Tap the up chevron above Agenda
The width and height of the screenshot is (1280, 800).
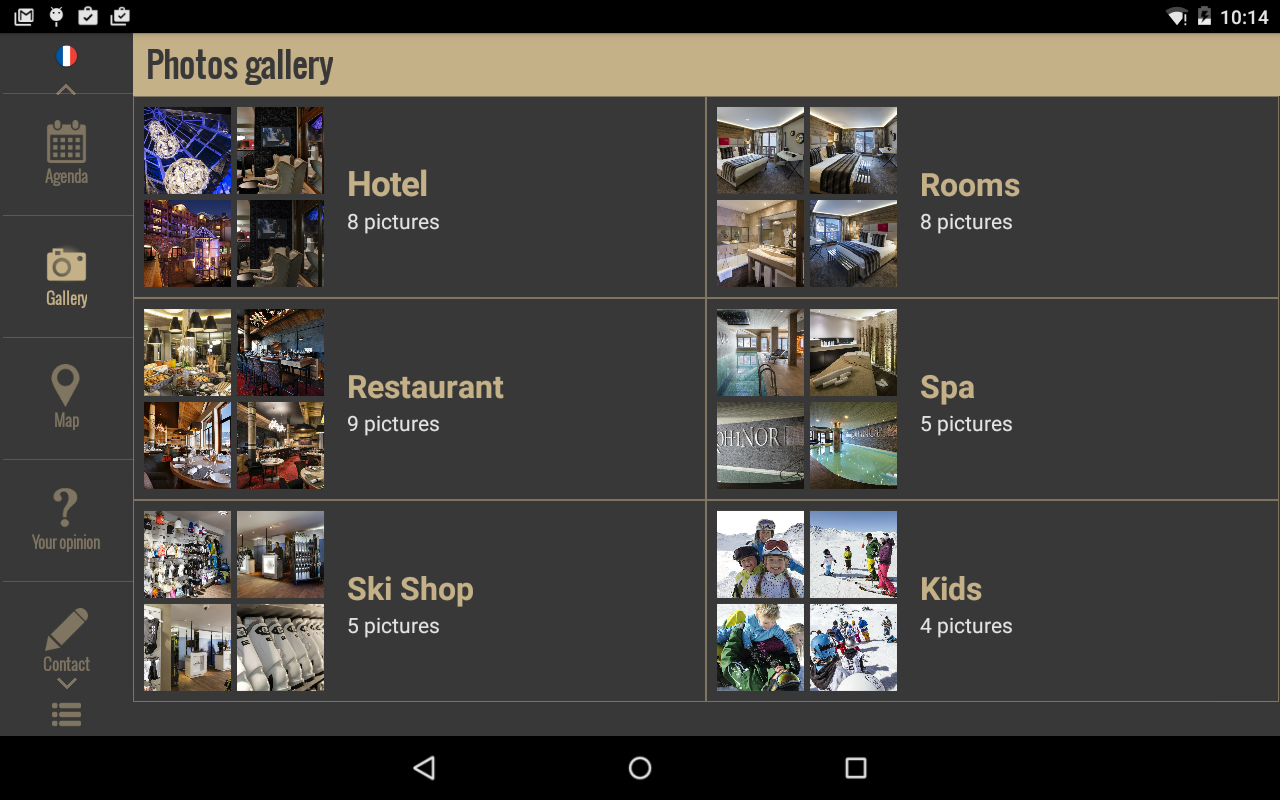pos(66,89)
